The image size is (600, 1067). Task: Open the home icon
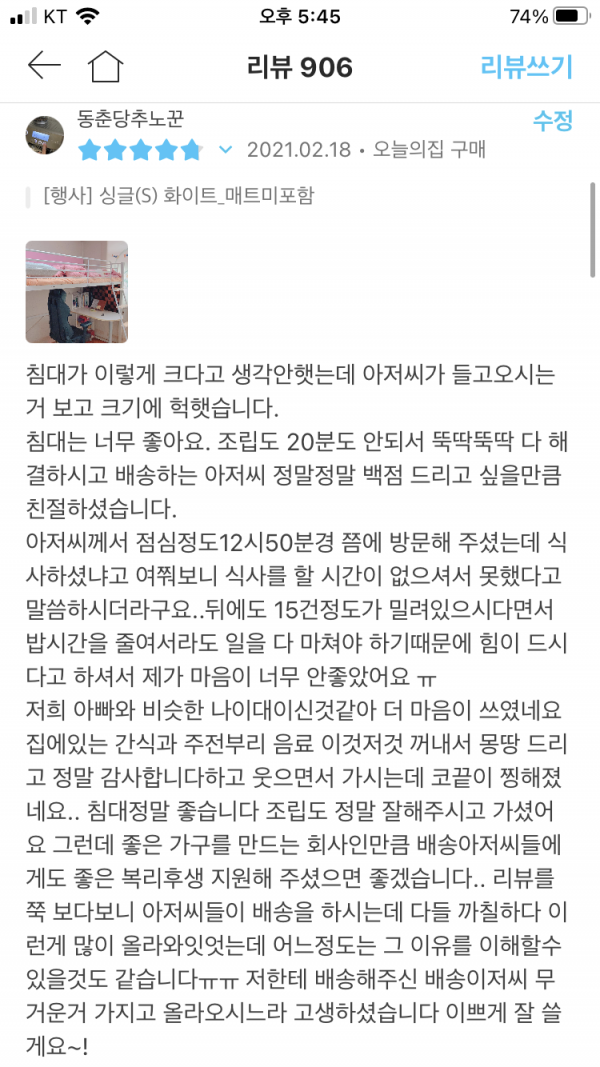click(x=105, y=67)
